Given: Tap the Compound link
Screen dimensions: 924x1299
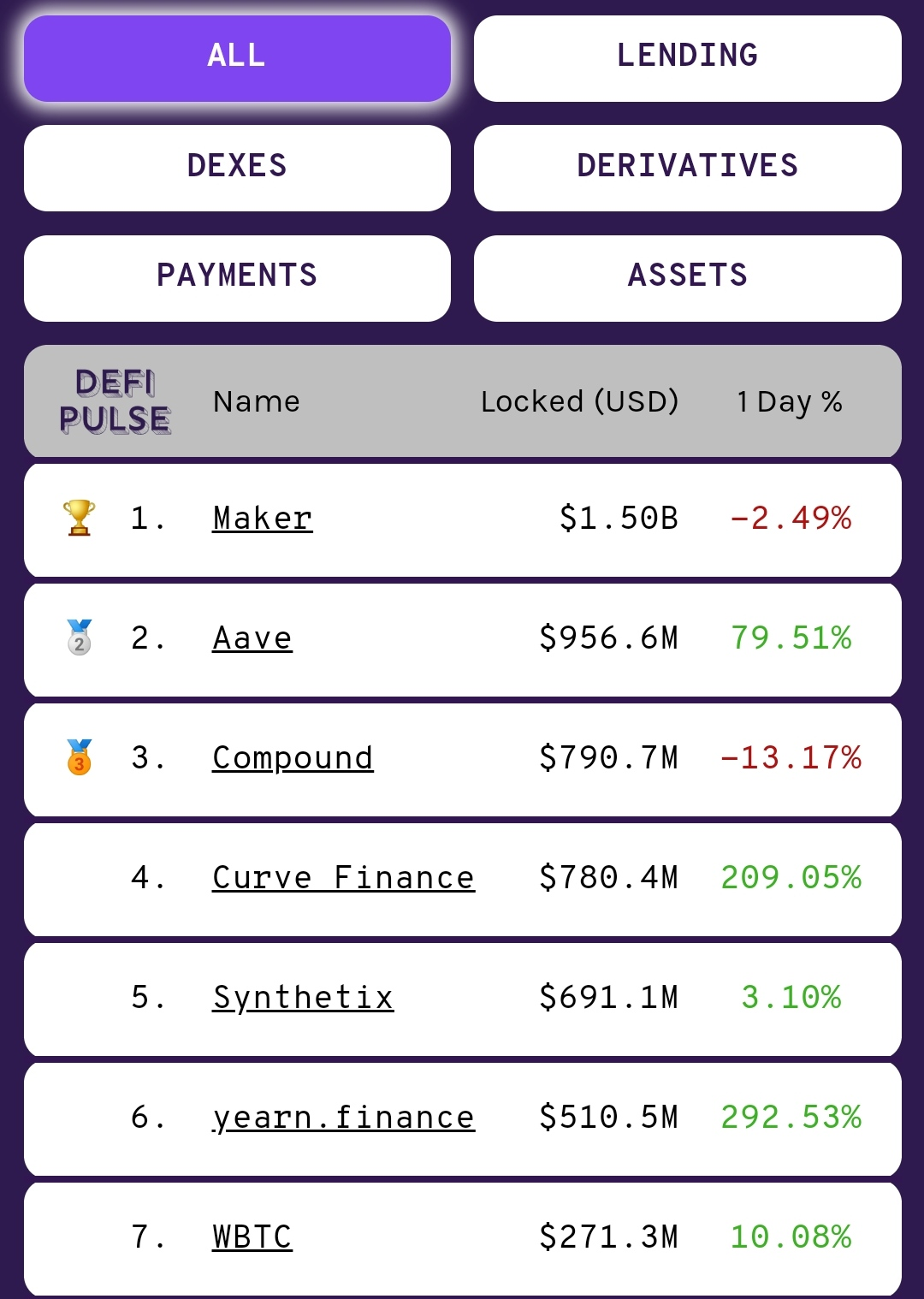Looking at the screenshot, I should (293, 758).
